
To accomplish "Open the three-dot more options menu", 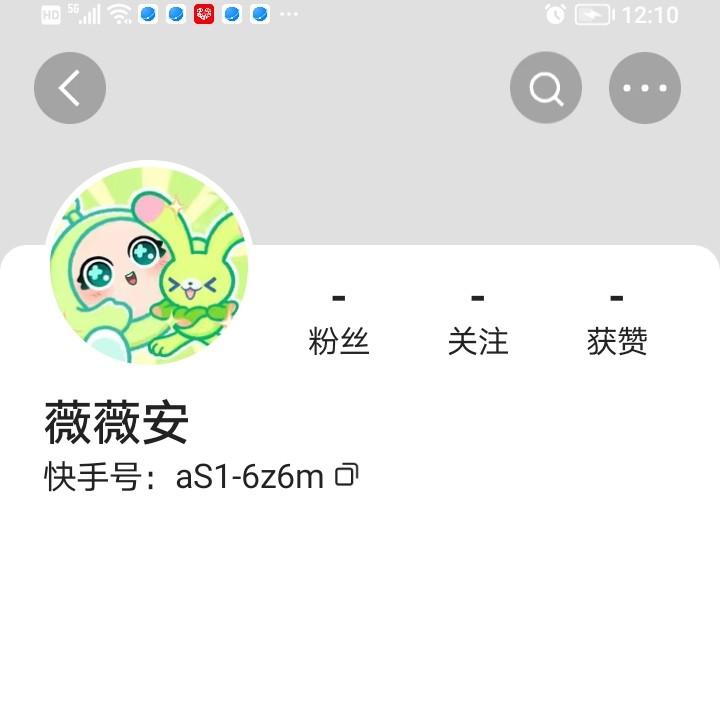I will [645, 88].
